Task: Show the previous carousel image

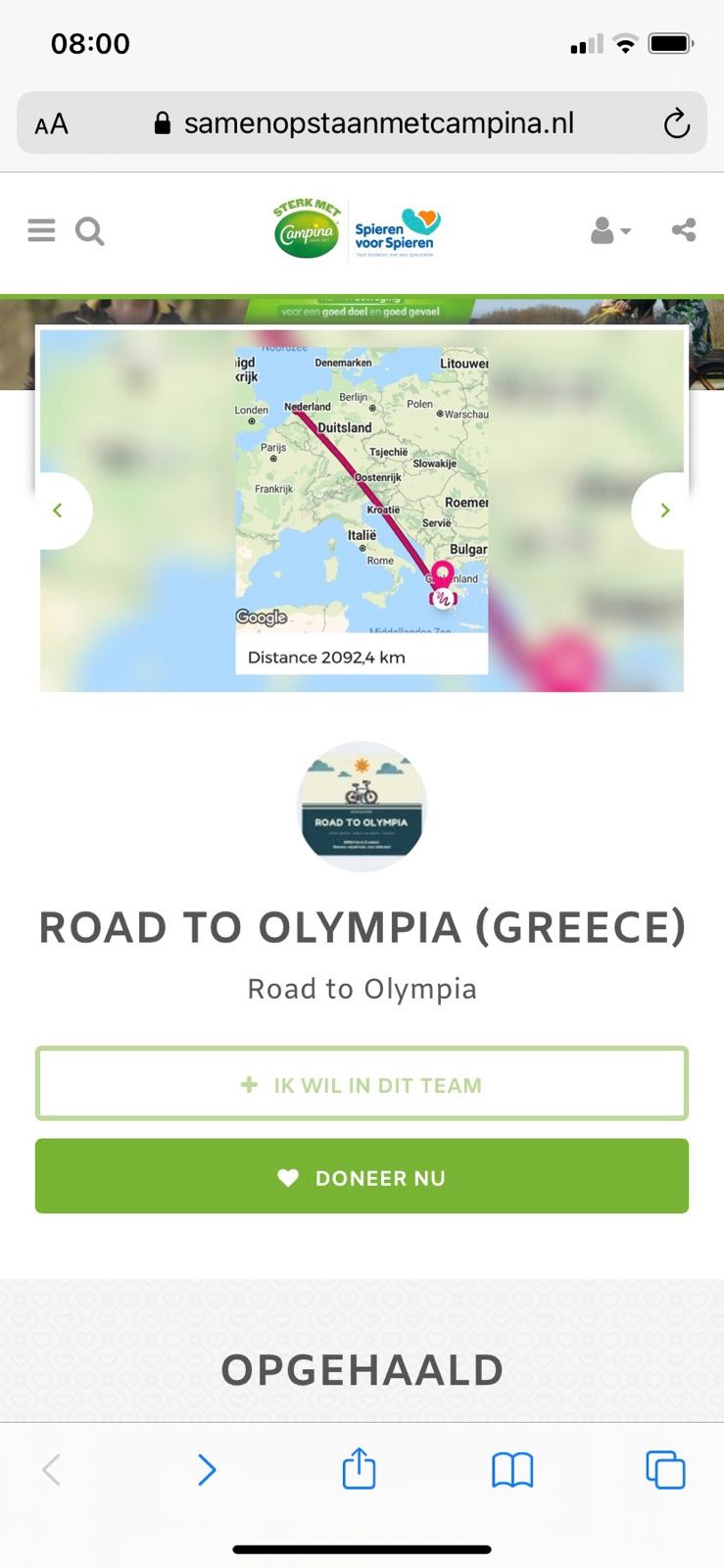Action: (x=58, y=511)
